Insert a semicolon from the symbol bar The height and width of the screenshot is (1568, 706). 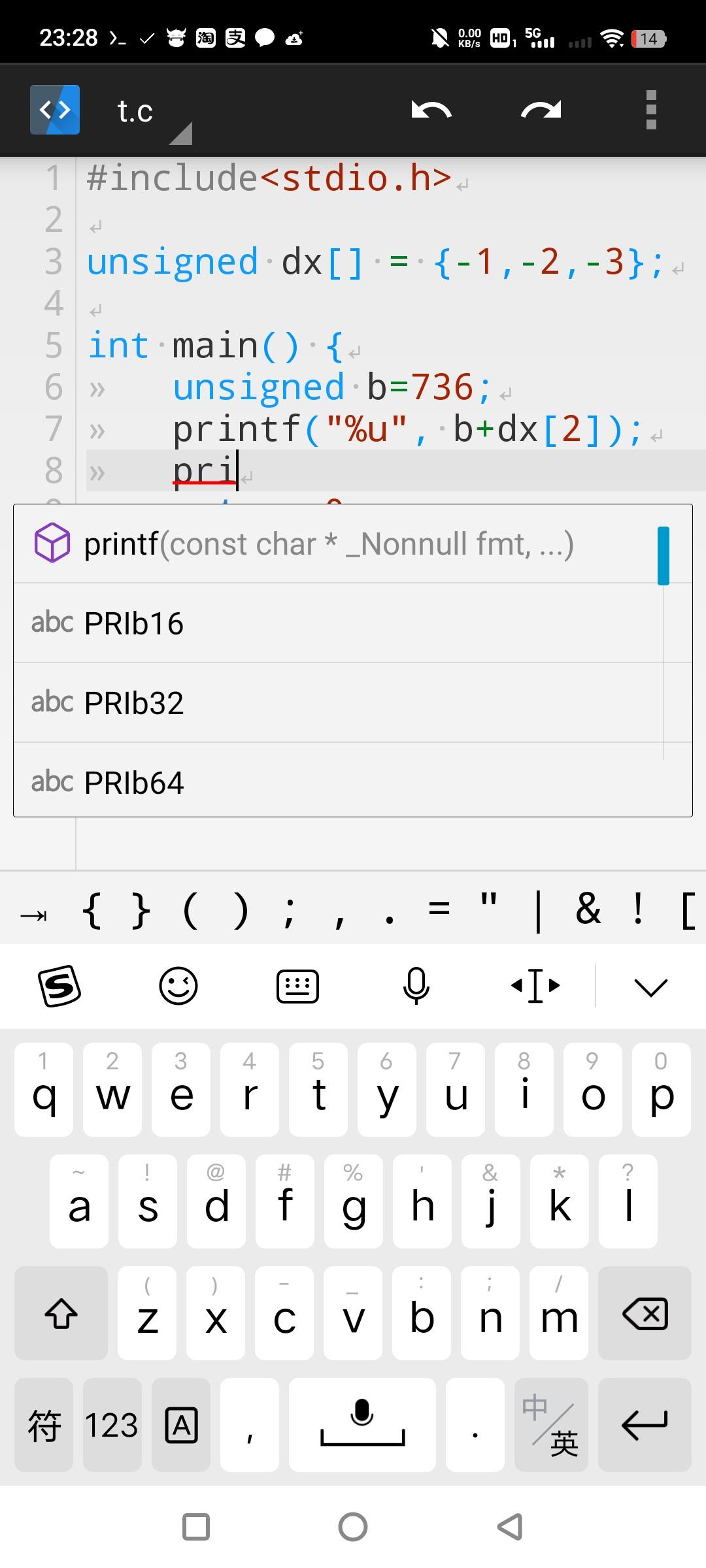tap(290, 911)
